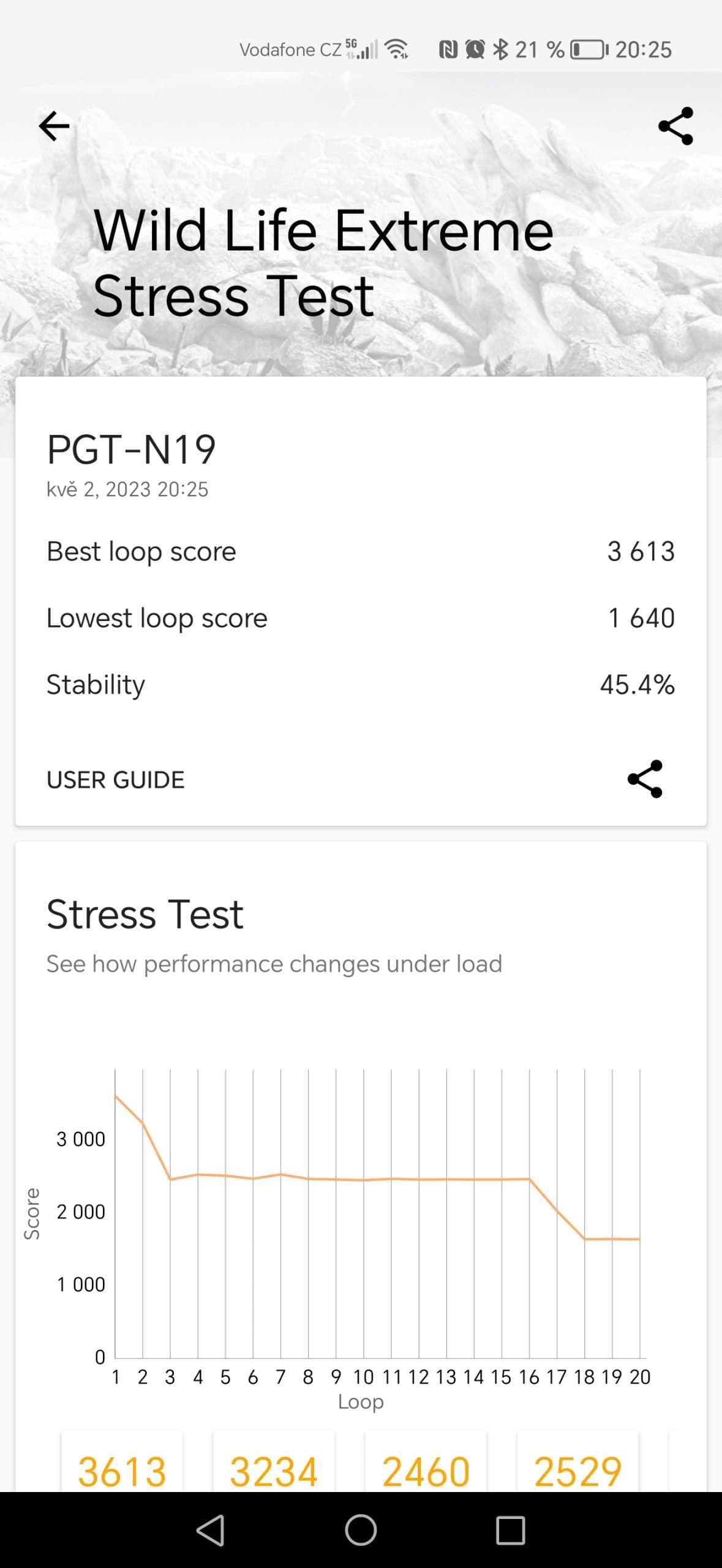The image size is (722, 1568).
Task: Open the USER GUIDE
Action: [x=116, y=780]
